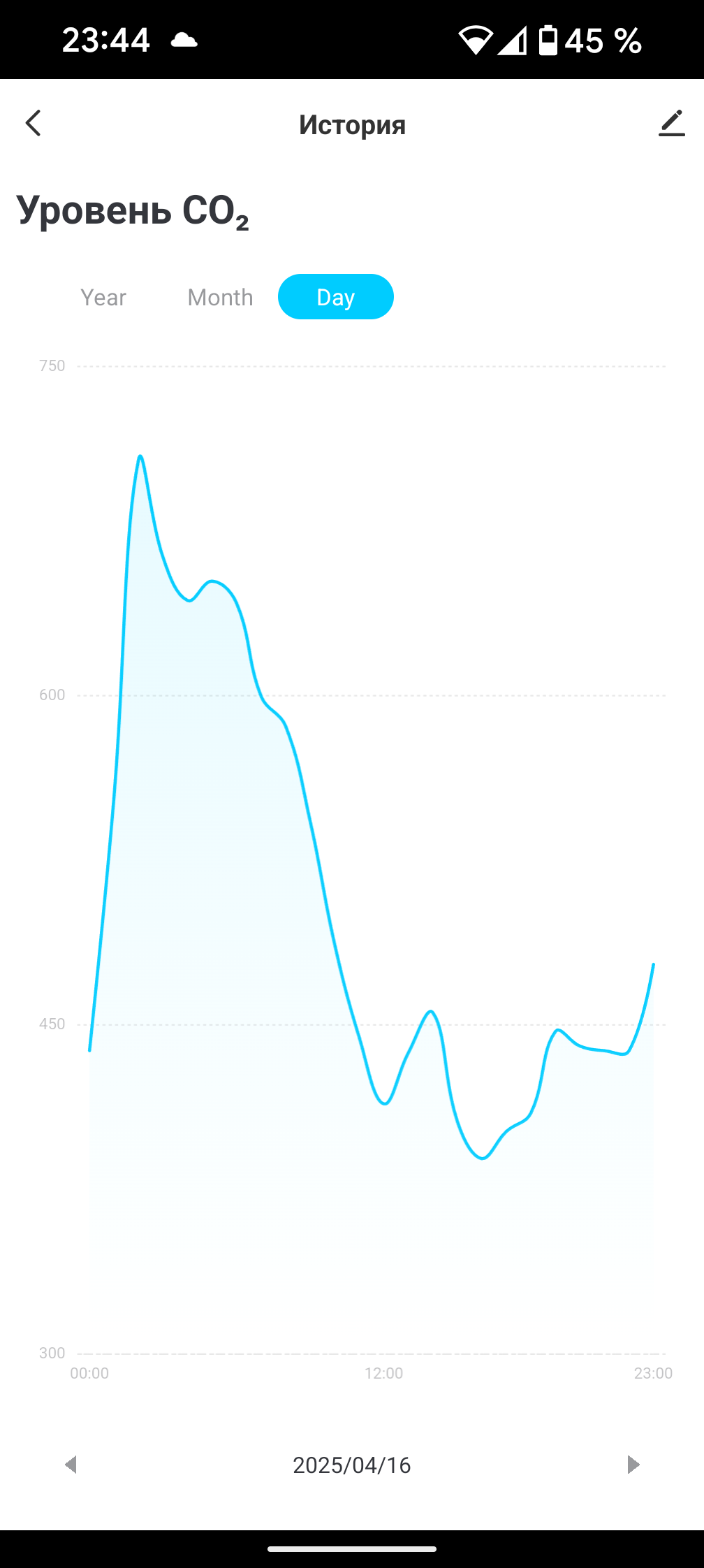Image resolution: width=704 pixels, height=1568 pixels.
Task: Select the Day view
Action: pos(335,298)
